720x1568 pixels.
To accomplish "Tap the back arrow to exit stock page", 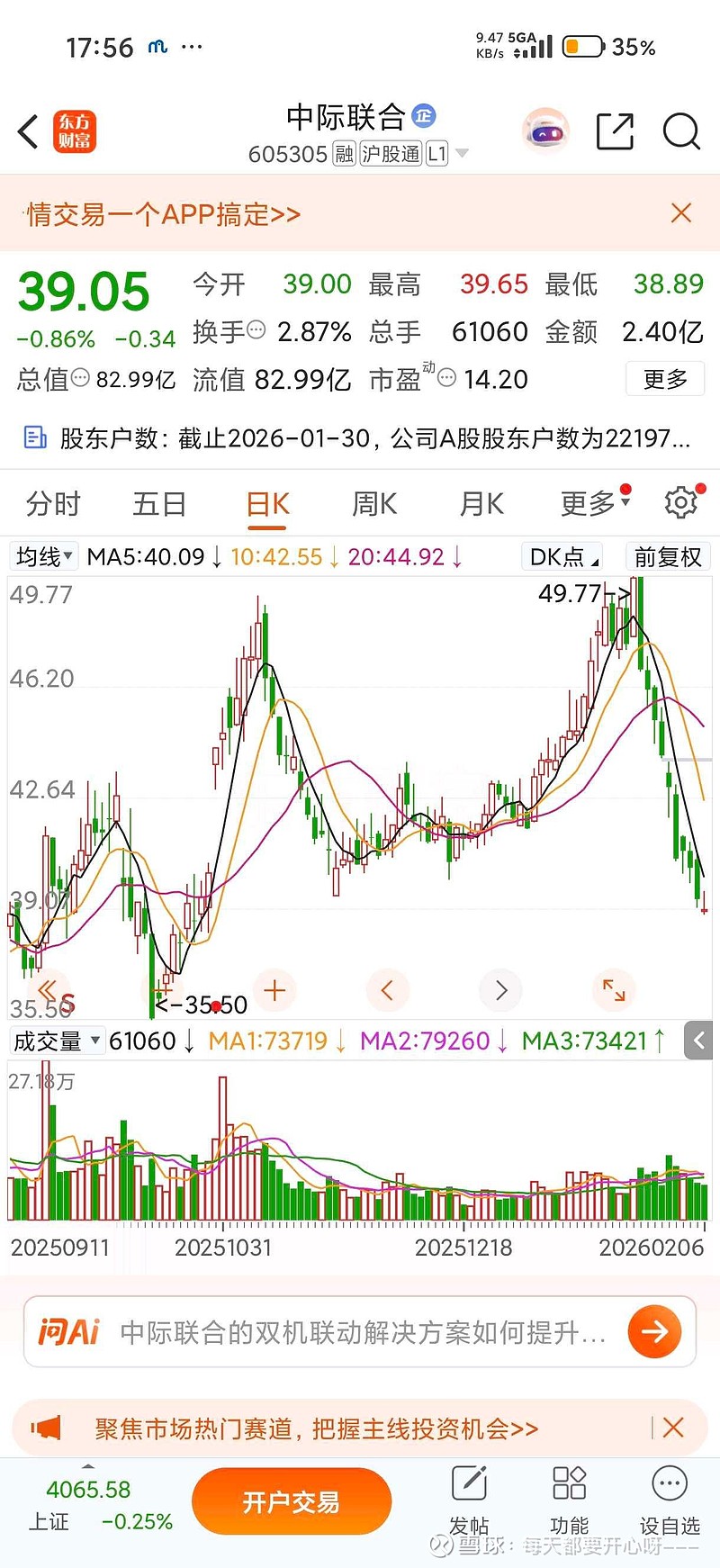I will [x=27, y=131].
